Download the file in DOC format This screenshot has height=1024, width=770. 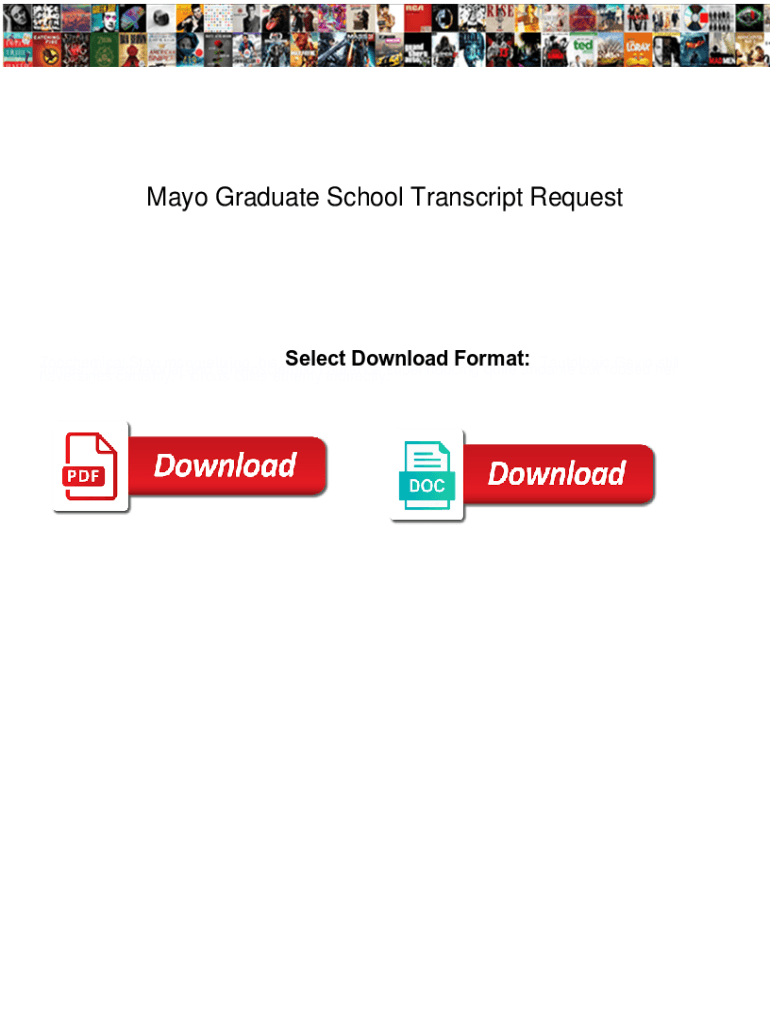pos(555,474)
